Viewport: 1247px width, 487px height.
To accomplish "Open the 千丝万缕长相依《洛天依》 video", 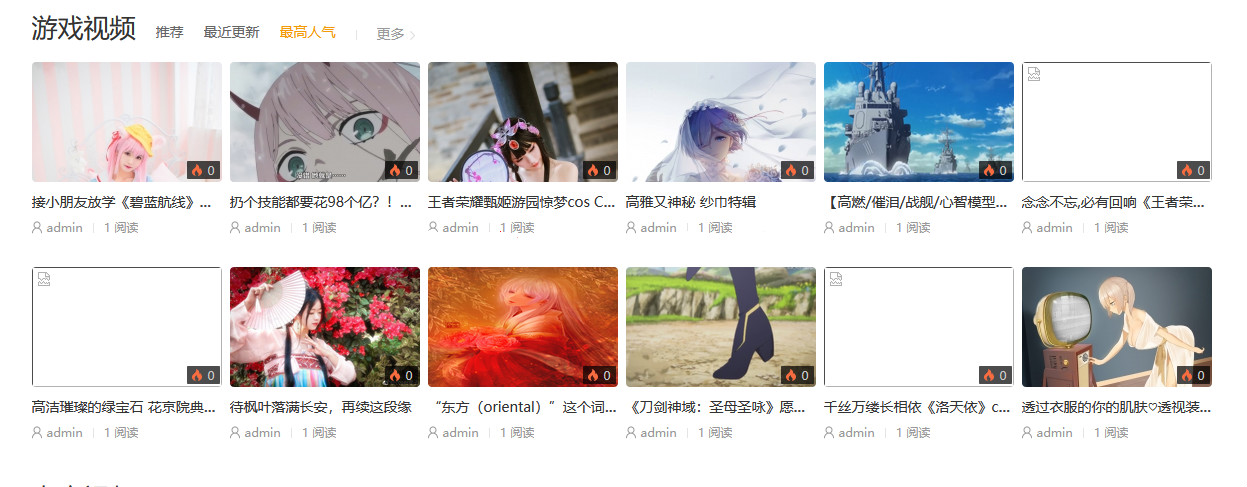I will (x=918, y=326).
